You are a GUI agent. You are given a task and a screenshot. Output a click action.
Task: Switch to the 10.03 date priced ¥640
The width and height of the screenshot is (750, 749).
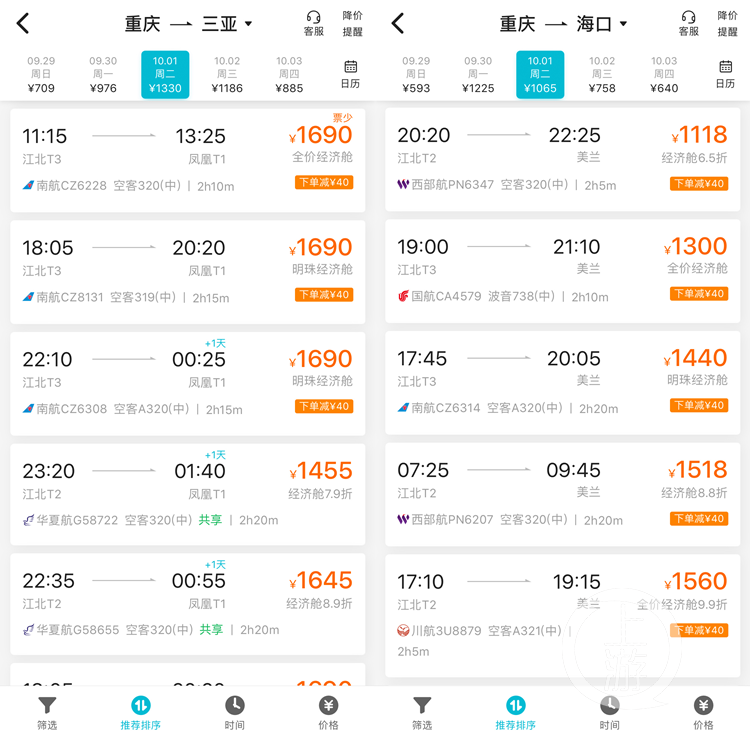tap(664, 75)
